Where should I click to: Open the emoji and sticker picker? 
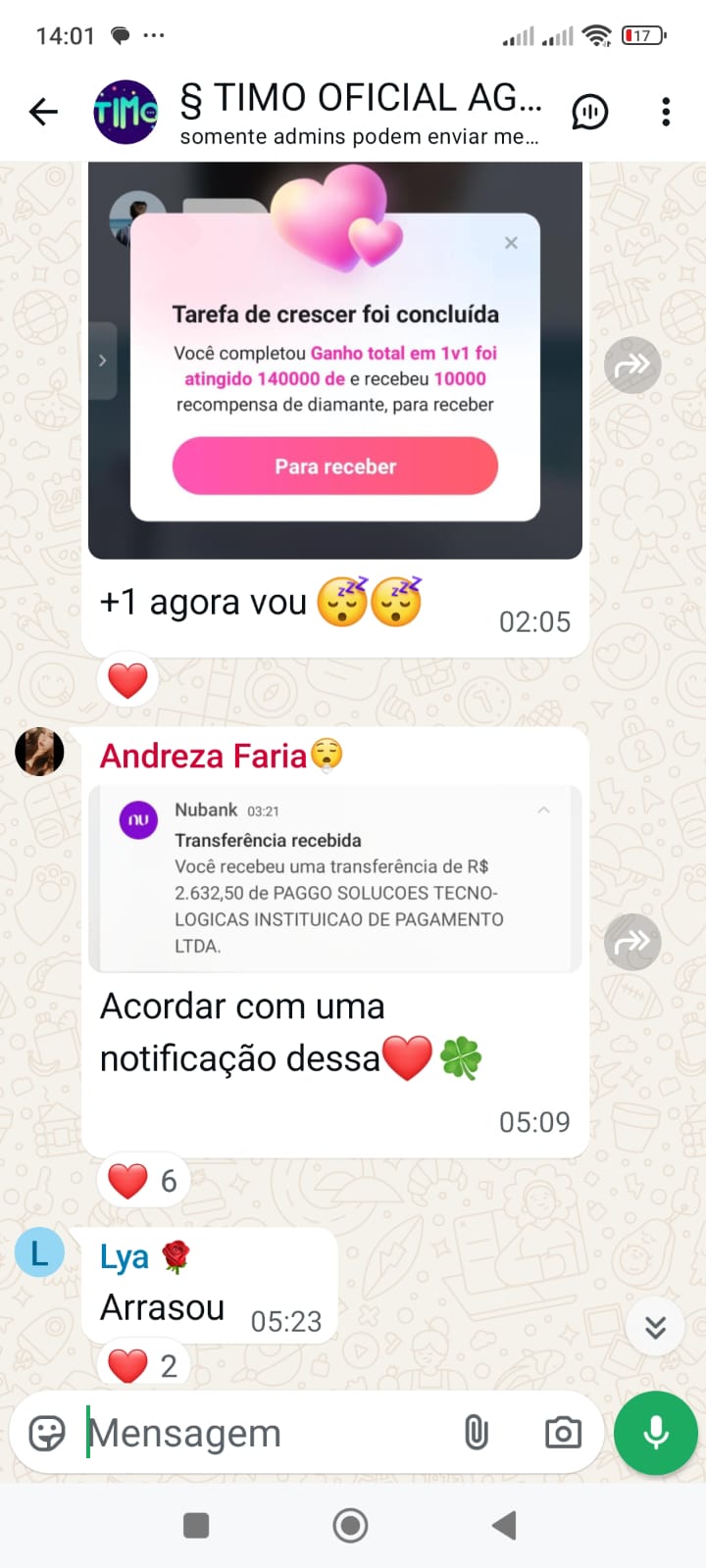47,1433
